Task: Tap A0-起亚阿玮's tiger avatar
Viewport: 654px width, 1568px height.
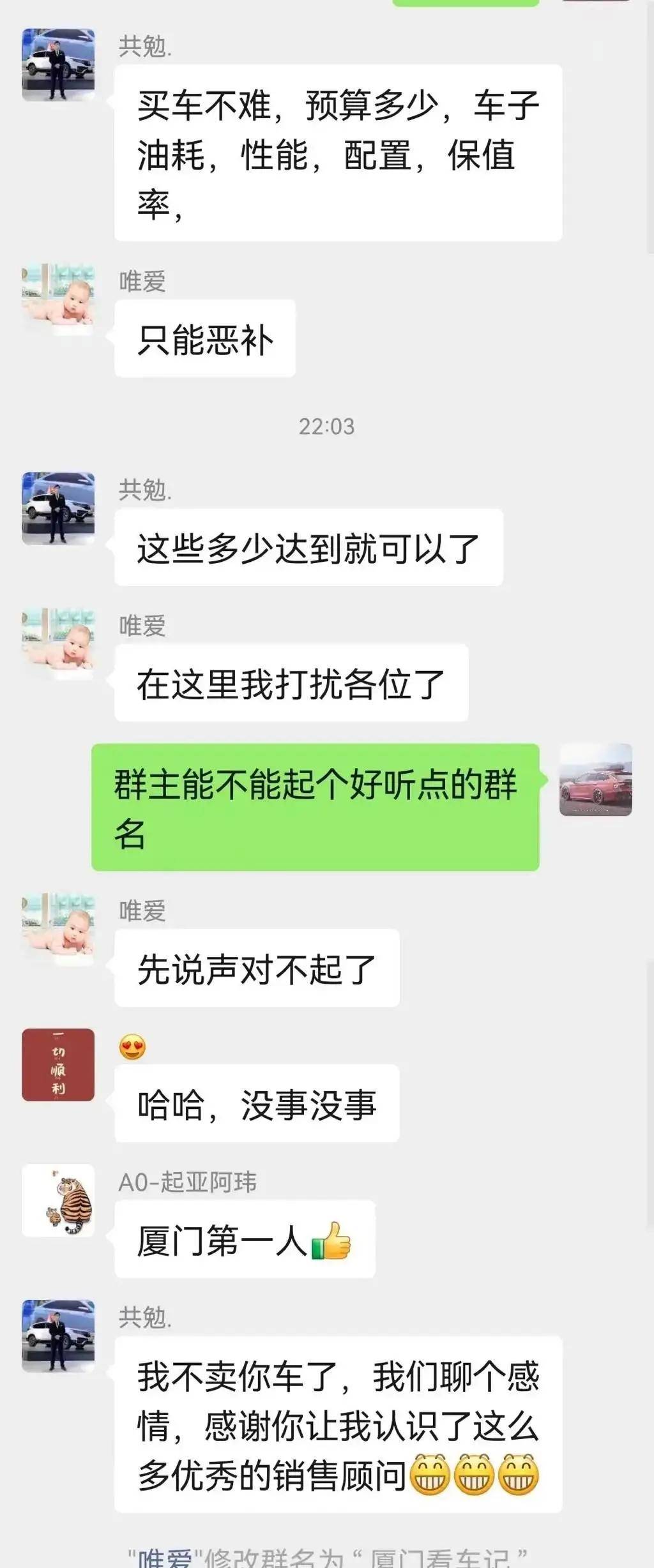Action: pos(58,1200)
